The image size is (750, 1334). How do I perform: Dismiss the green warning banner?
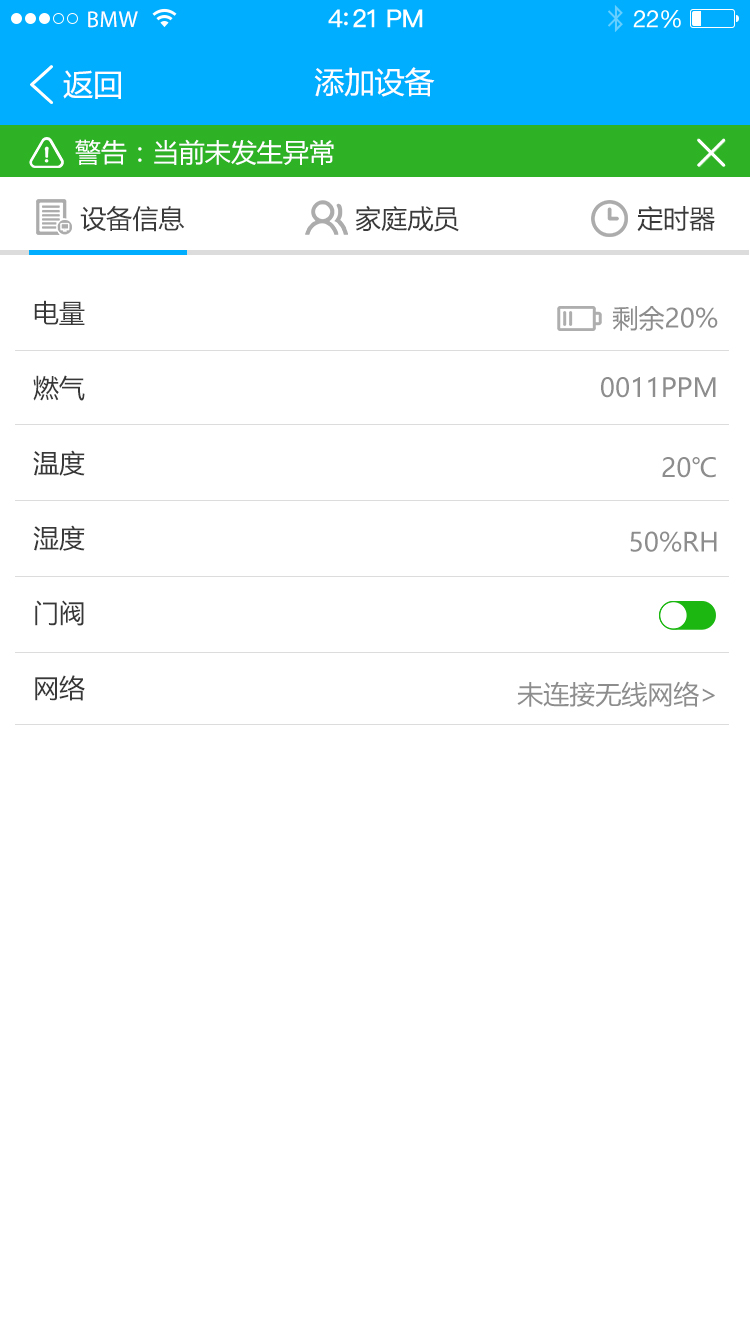point(711,152)
